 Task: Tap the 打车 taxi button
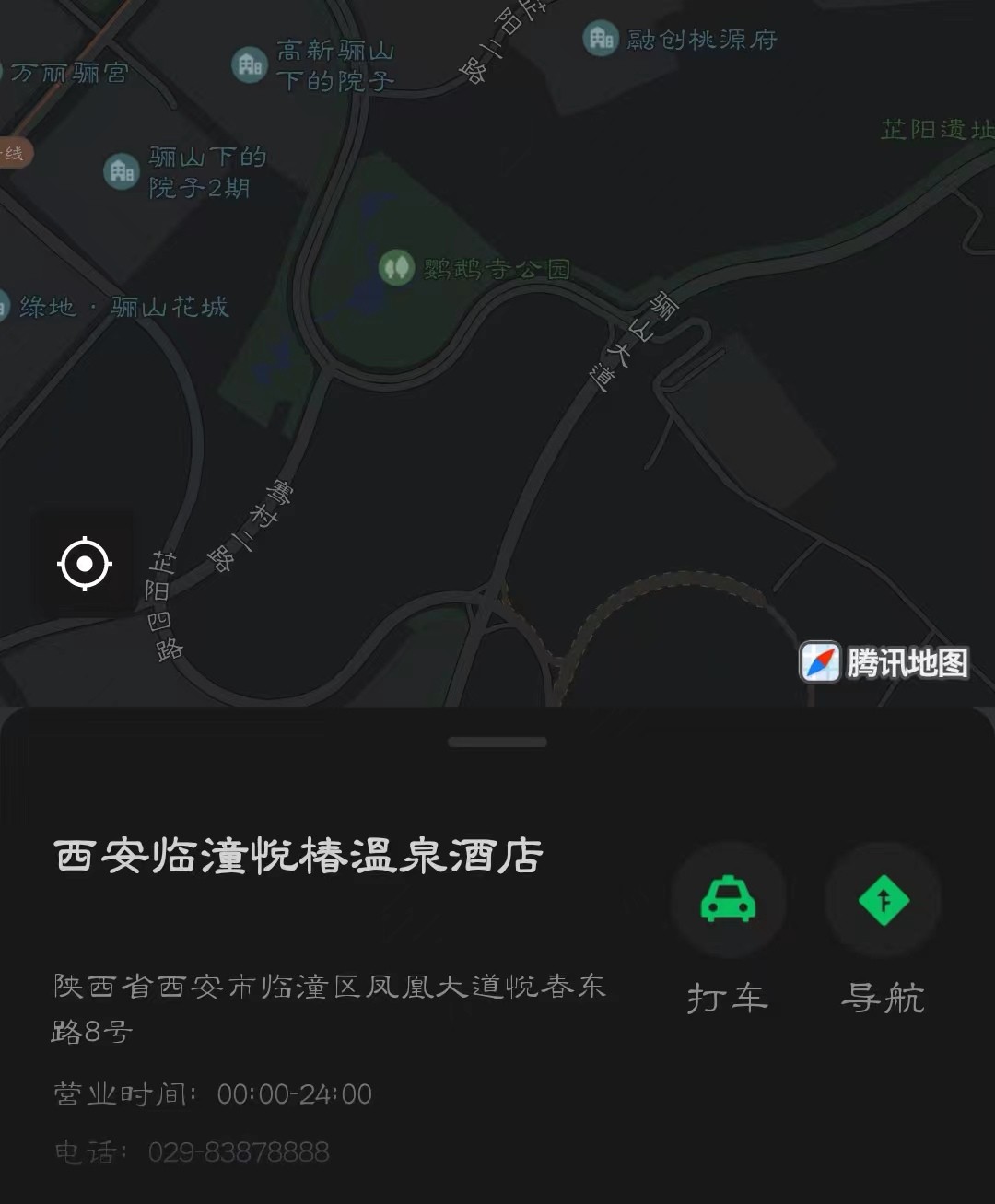click(x=728, y=900)
